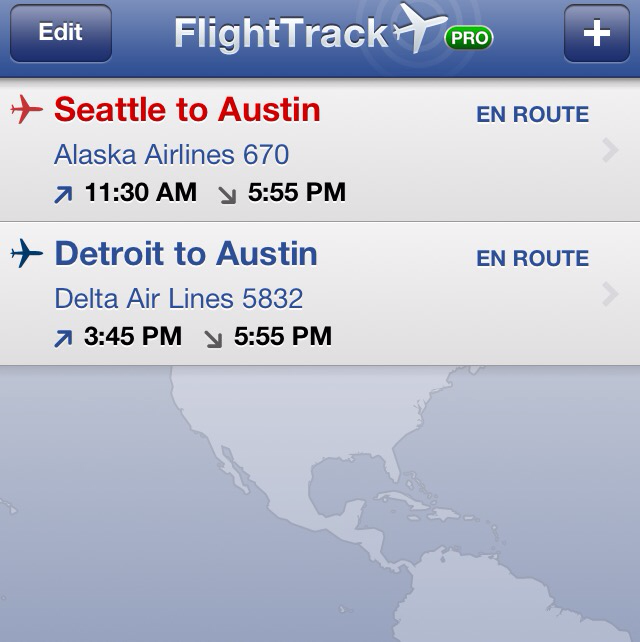Open the Seattle to Austin flight
The height and width of the screenshot is (642, 640).
(x=320, y=150)
